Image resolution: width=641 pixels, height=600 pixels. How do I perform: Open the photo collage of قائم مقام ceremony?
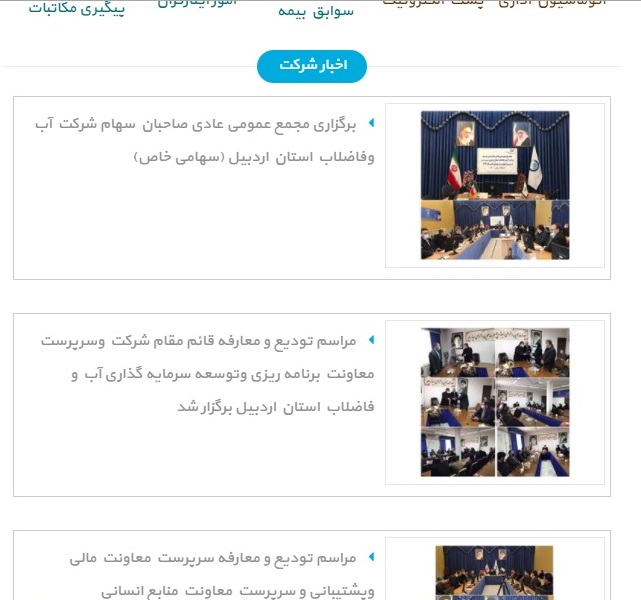(x=494, y=402)
